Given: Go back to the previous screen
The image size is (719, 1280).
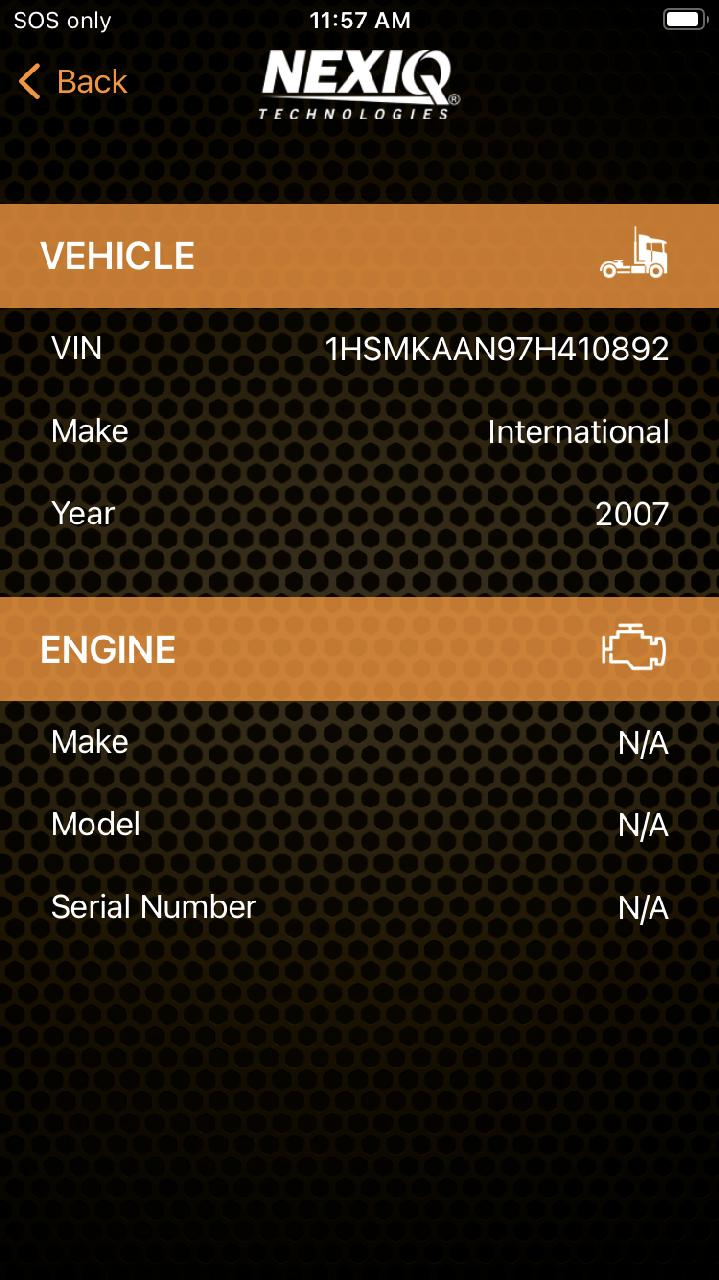Looking at the screenshot, I should click(73, 82).
